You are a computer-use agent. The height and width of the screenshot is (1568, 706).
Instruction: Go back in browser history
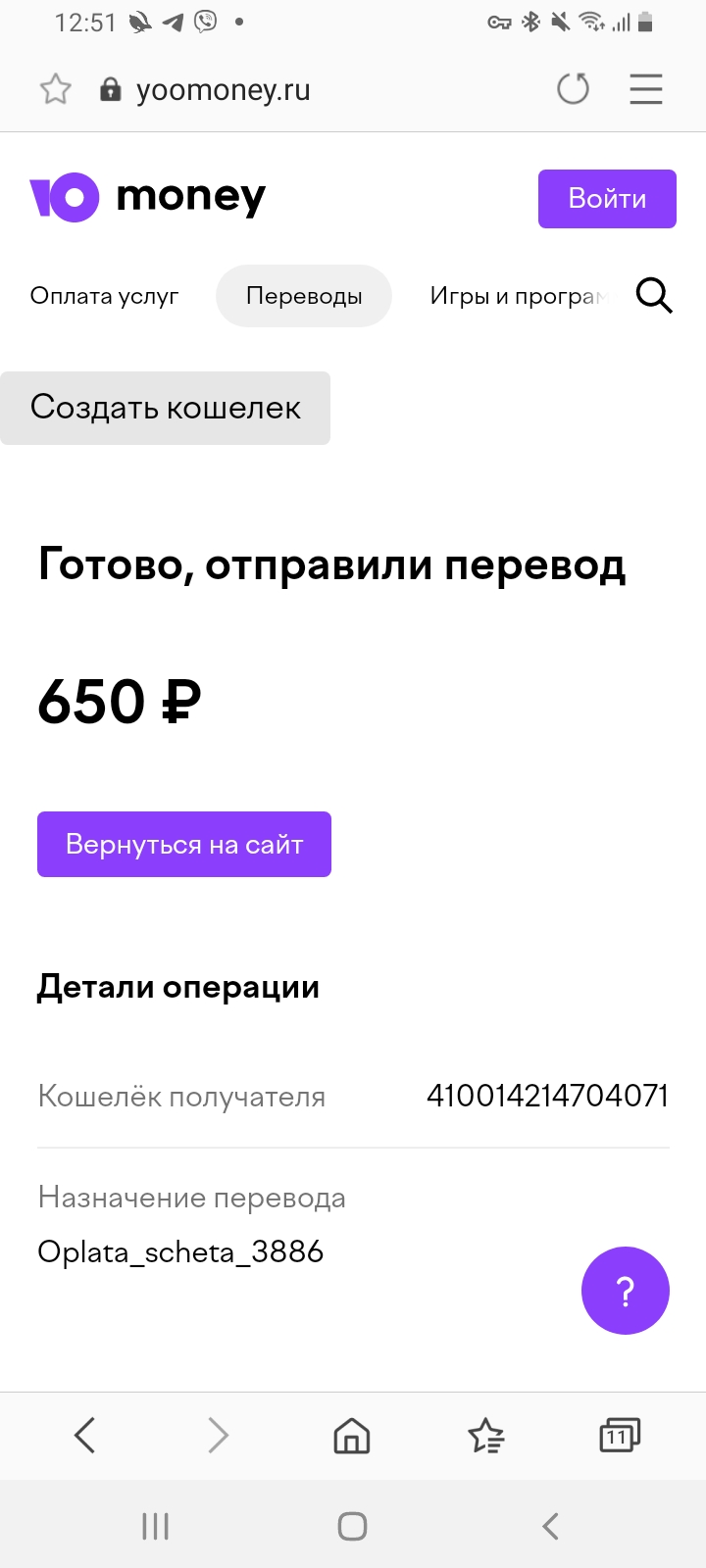(85, 1436)
